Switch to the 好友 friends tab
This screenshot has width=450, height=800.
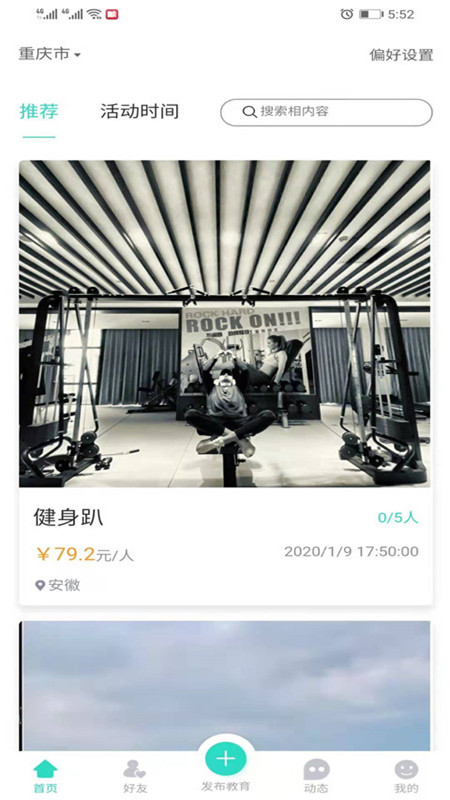[135, 776]
